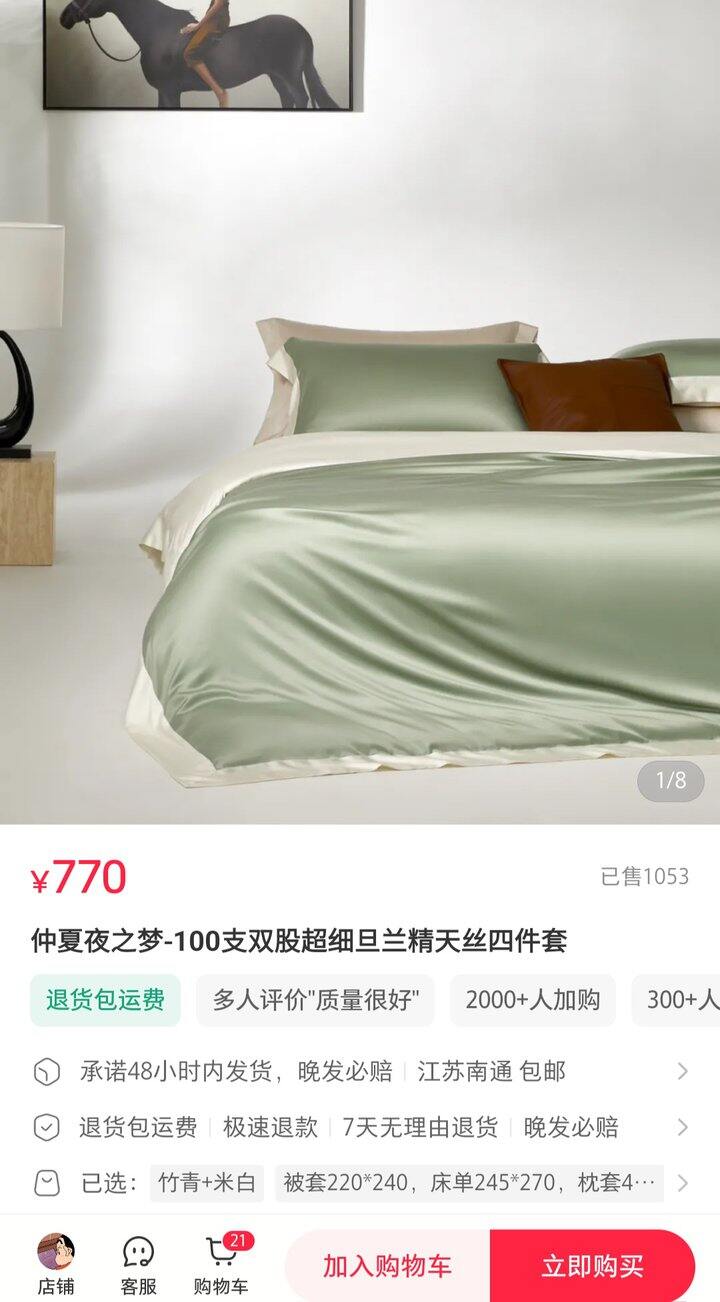
Task: Toggle the 2000+人加购 tag
Action: (x=532, y=1001)
